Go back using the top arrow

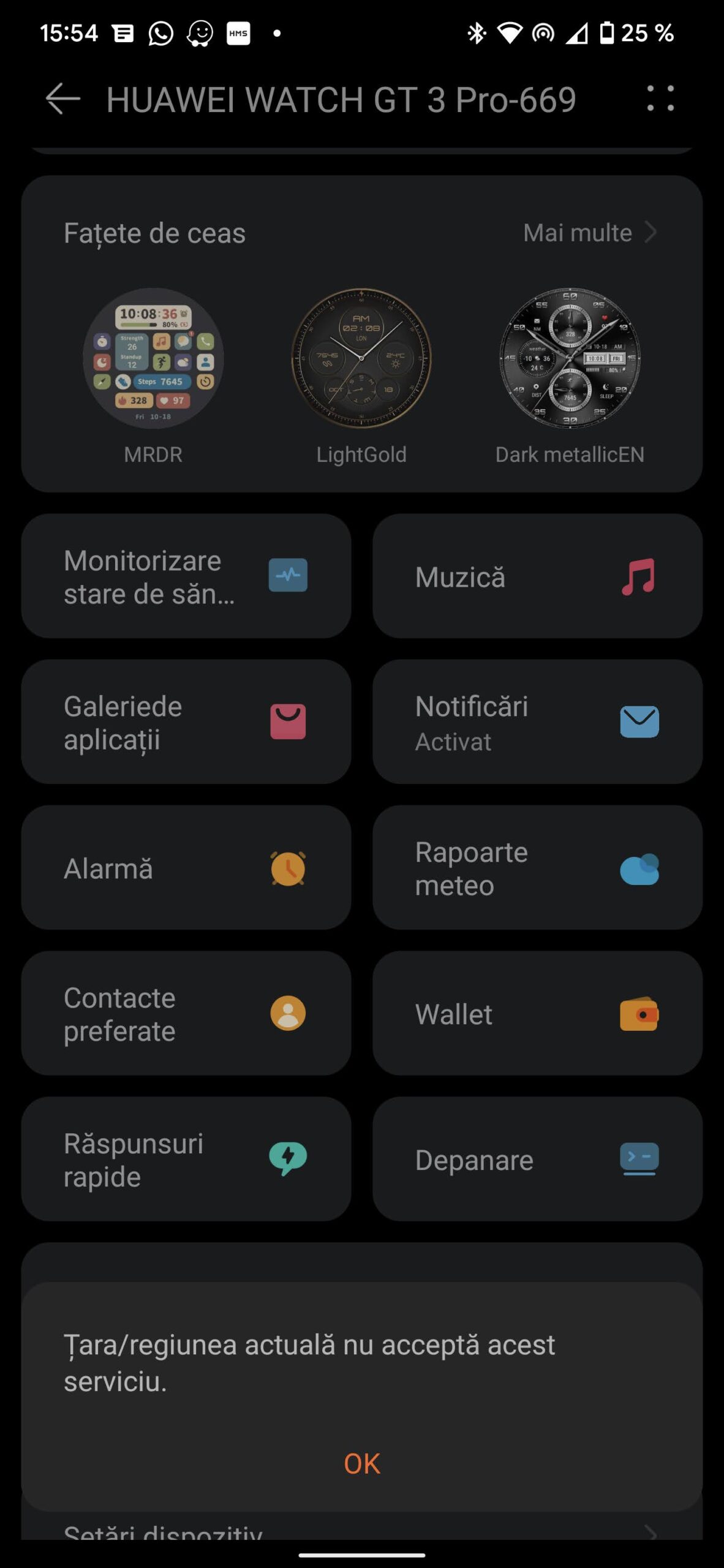(63, 99)
